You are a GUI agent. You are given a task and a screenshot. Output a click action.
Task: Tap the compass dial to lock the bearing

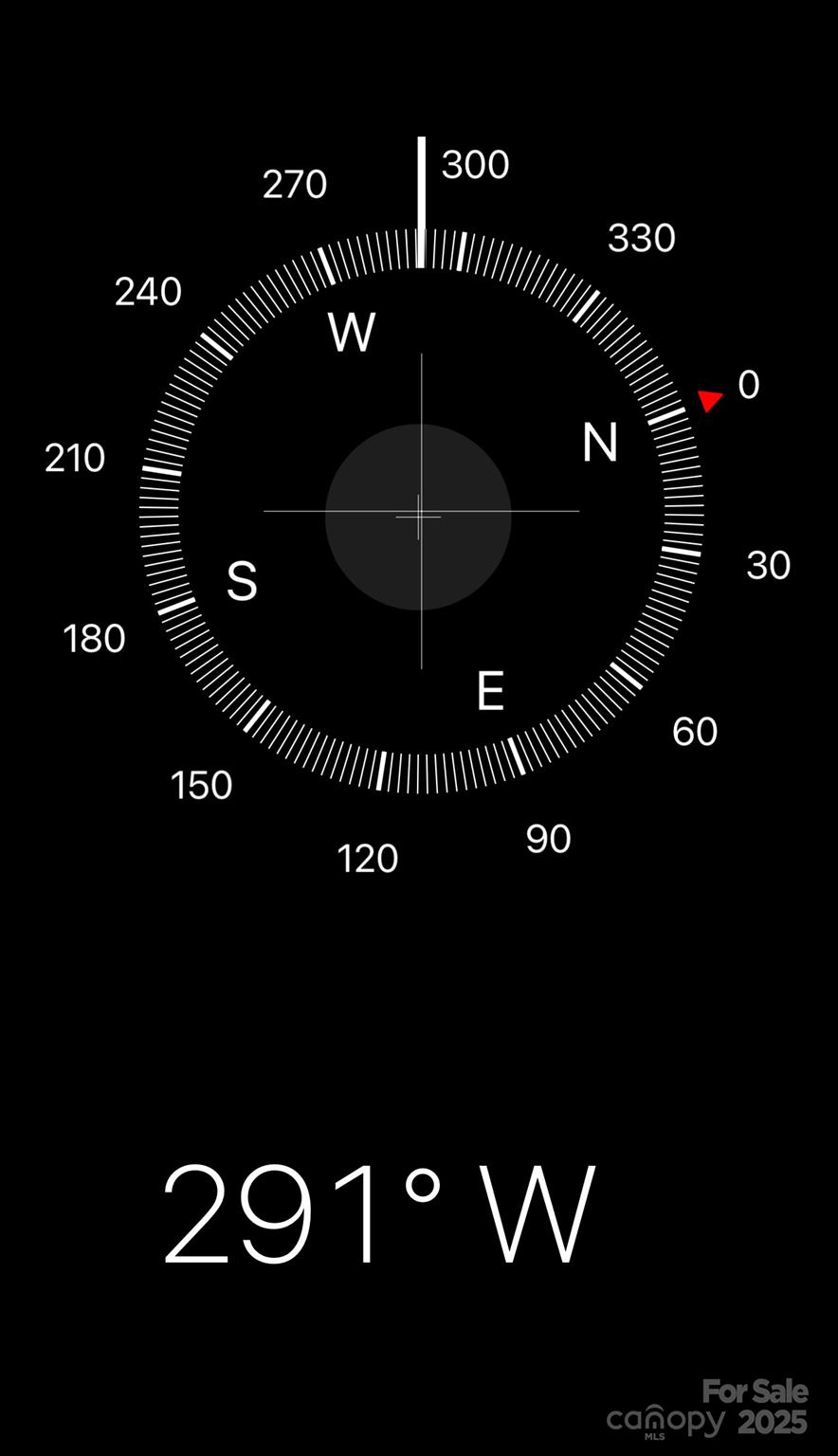coord(420,513)
